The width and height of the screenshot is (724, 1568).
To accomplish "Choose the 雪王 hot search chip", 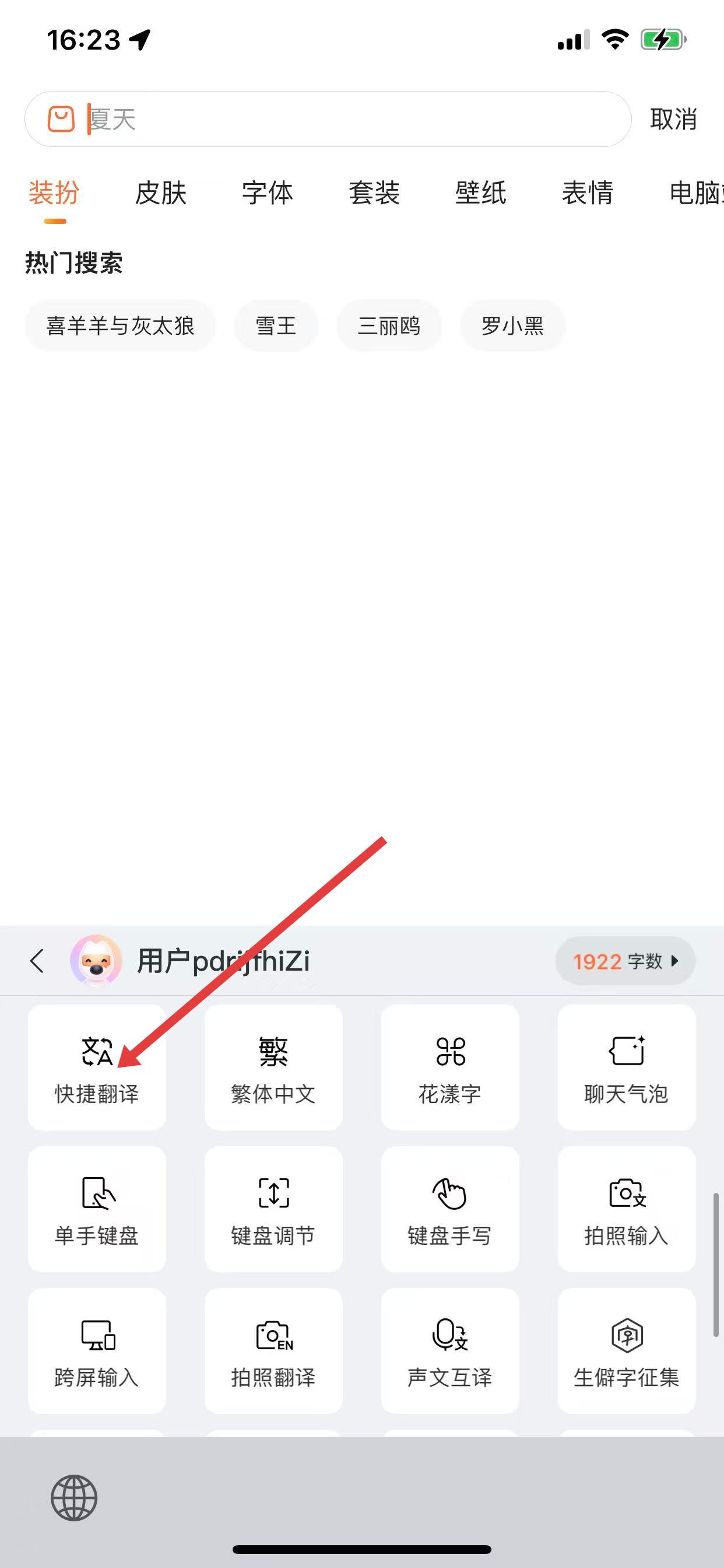I will tap(276, 325).
